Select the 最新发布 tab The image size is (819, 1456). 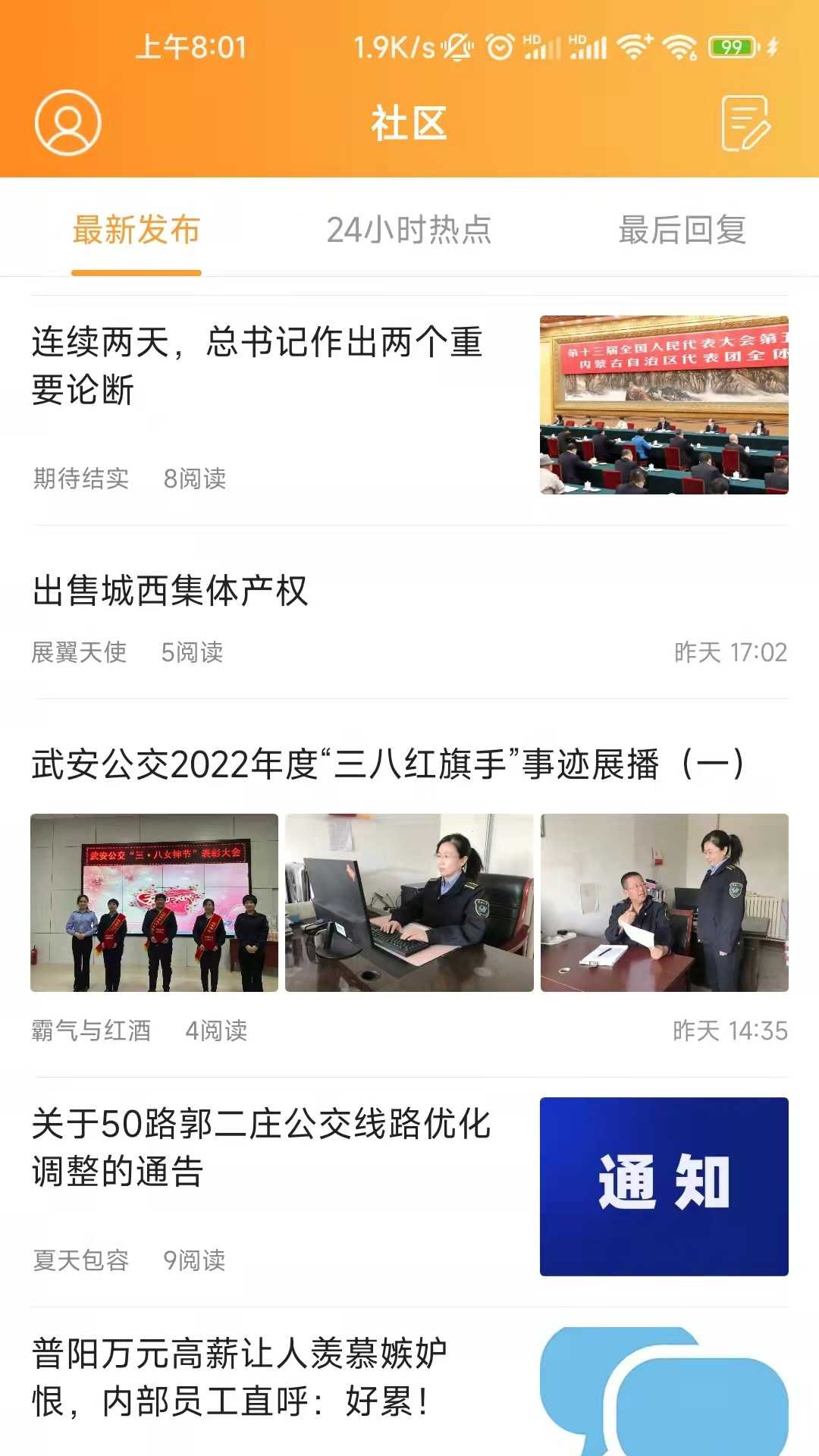tap(136, 230)
